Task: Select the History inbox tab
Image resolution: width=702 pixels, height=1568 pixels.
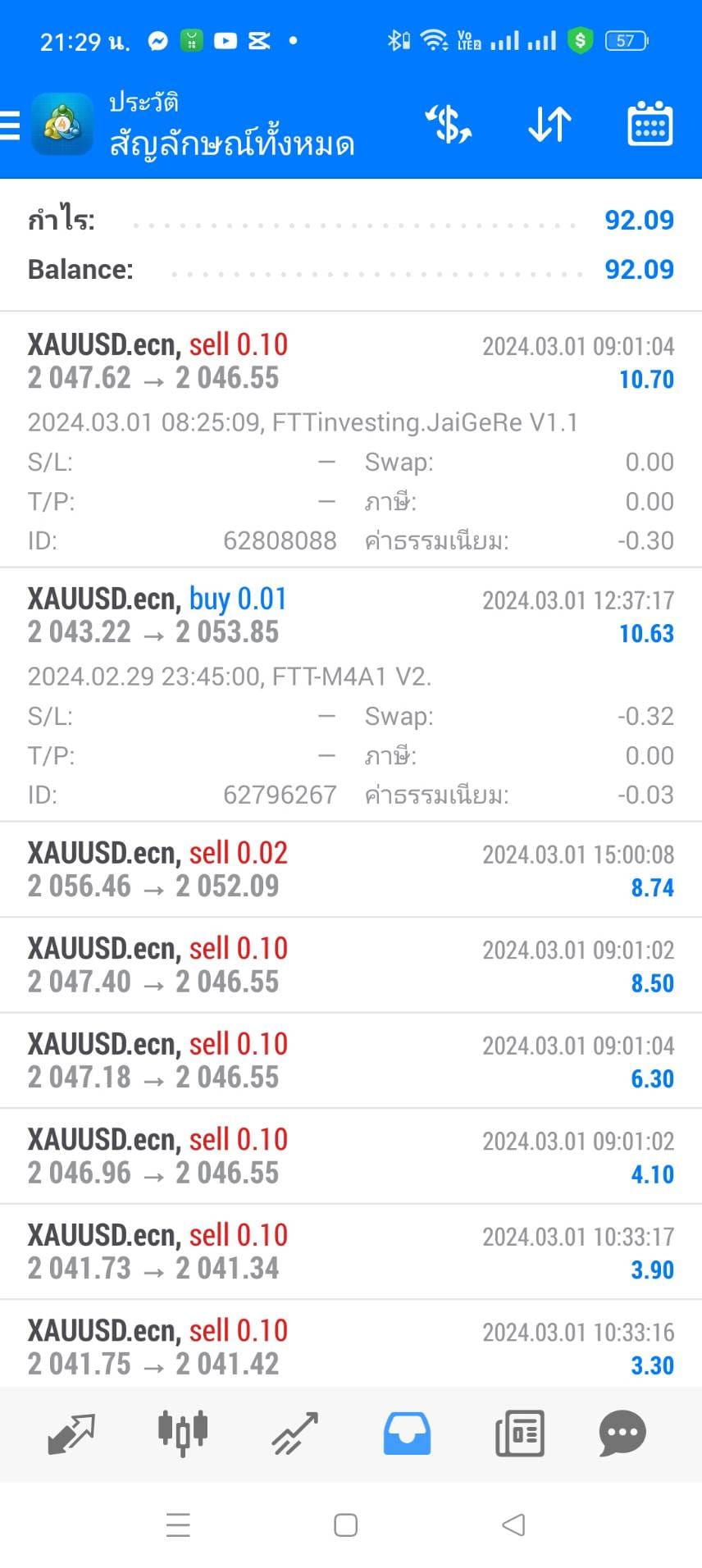Action: (x=407, y=1434)
